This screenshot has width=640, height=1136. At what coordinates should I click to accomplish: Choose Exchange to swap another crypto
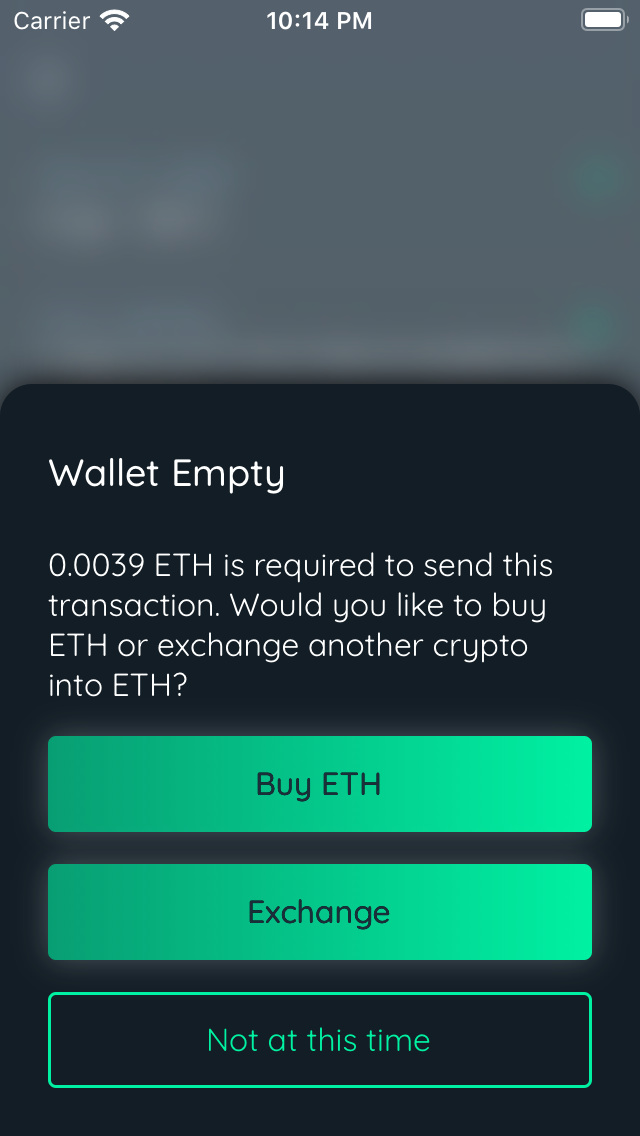[320, 912]
